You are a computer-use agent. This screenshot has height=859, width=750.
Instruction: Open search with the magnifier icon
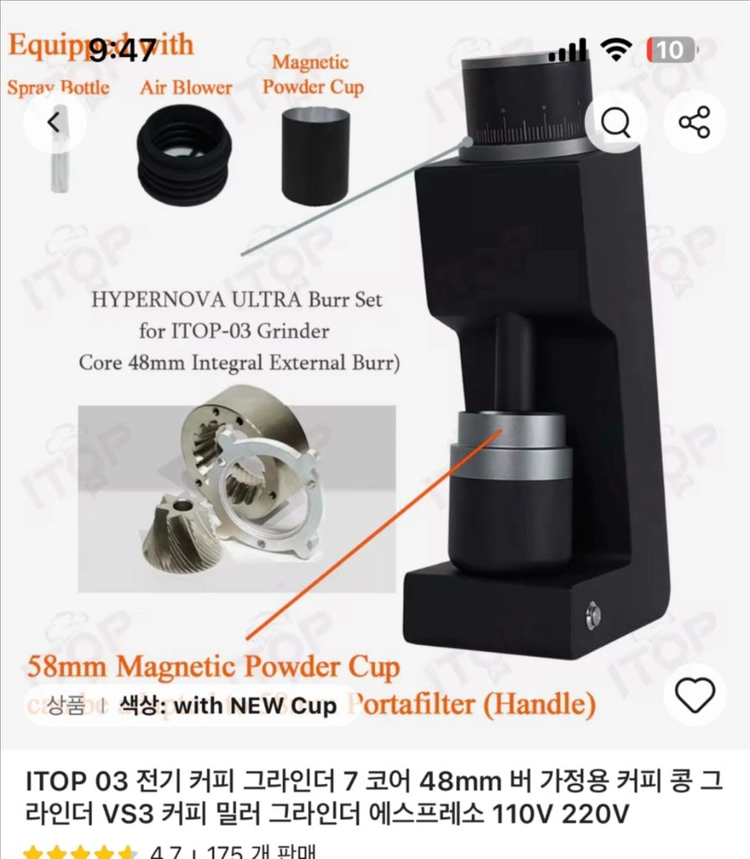616,122
